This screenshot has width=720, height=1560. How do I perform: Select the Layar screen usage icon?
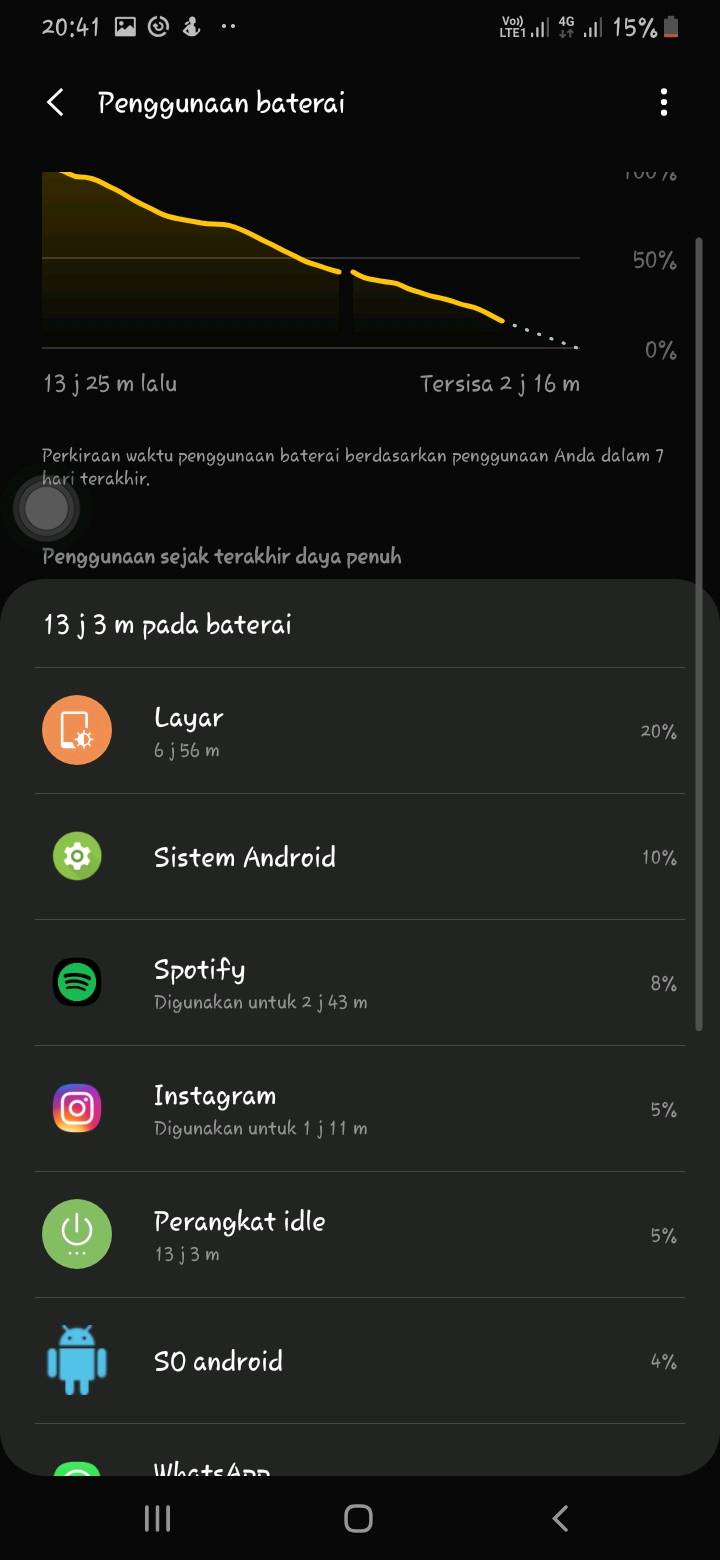point(77,730)
